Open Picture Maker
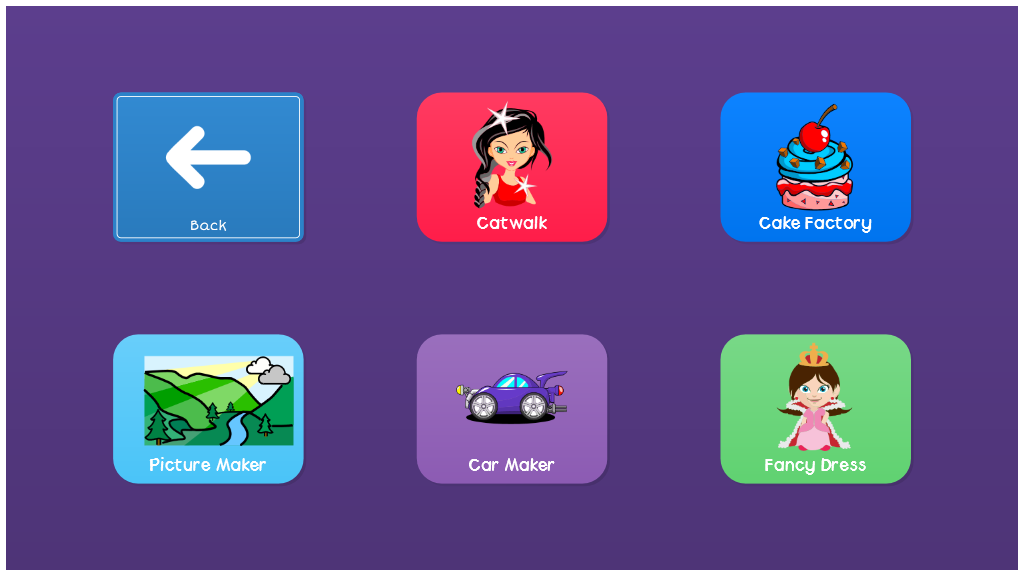This screenshot has height=576, width=1024. [x=208, y=409]
